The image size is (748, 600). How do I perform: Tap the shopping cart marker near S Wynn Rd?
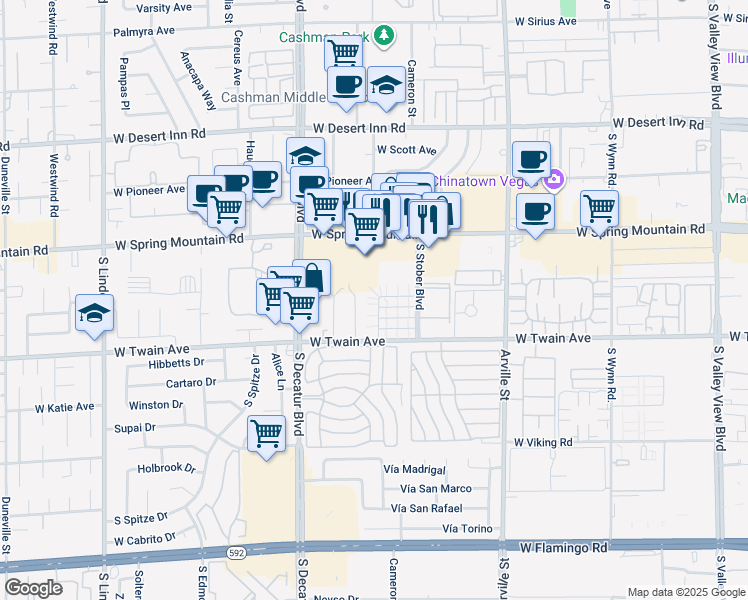point(599,209)
